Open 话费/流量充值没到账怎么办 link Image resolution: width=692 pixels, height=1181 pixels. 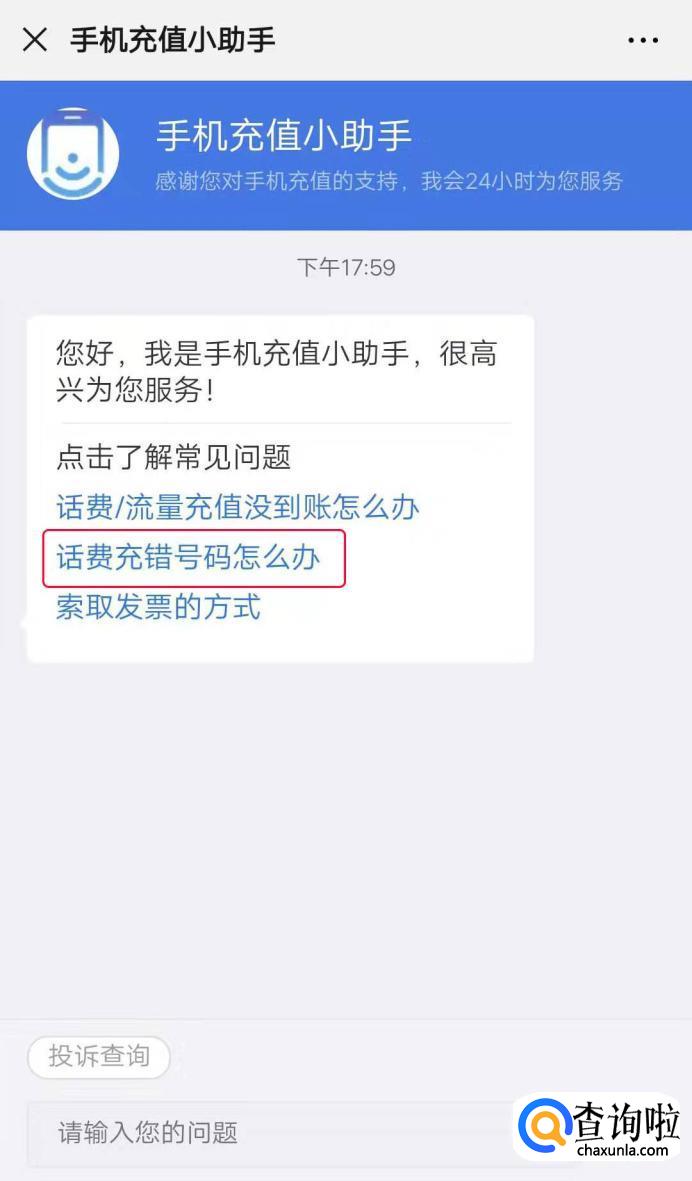pos(237,507)
